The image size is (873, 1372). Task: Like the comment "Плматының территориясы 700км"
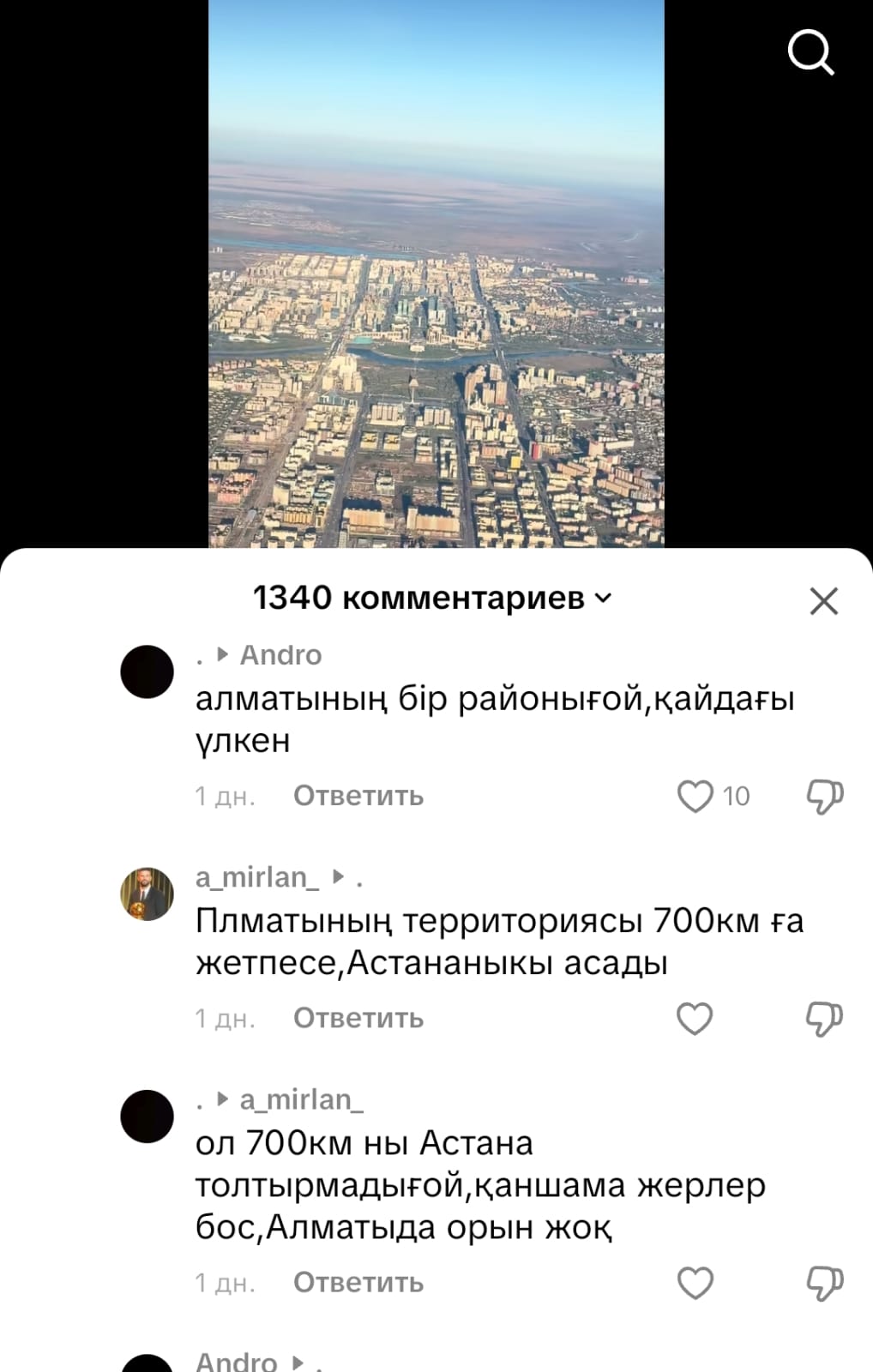tap(695, 1019)
